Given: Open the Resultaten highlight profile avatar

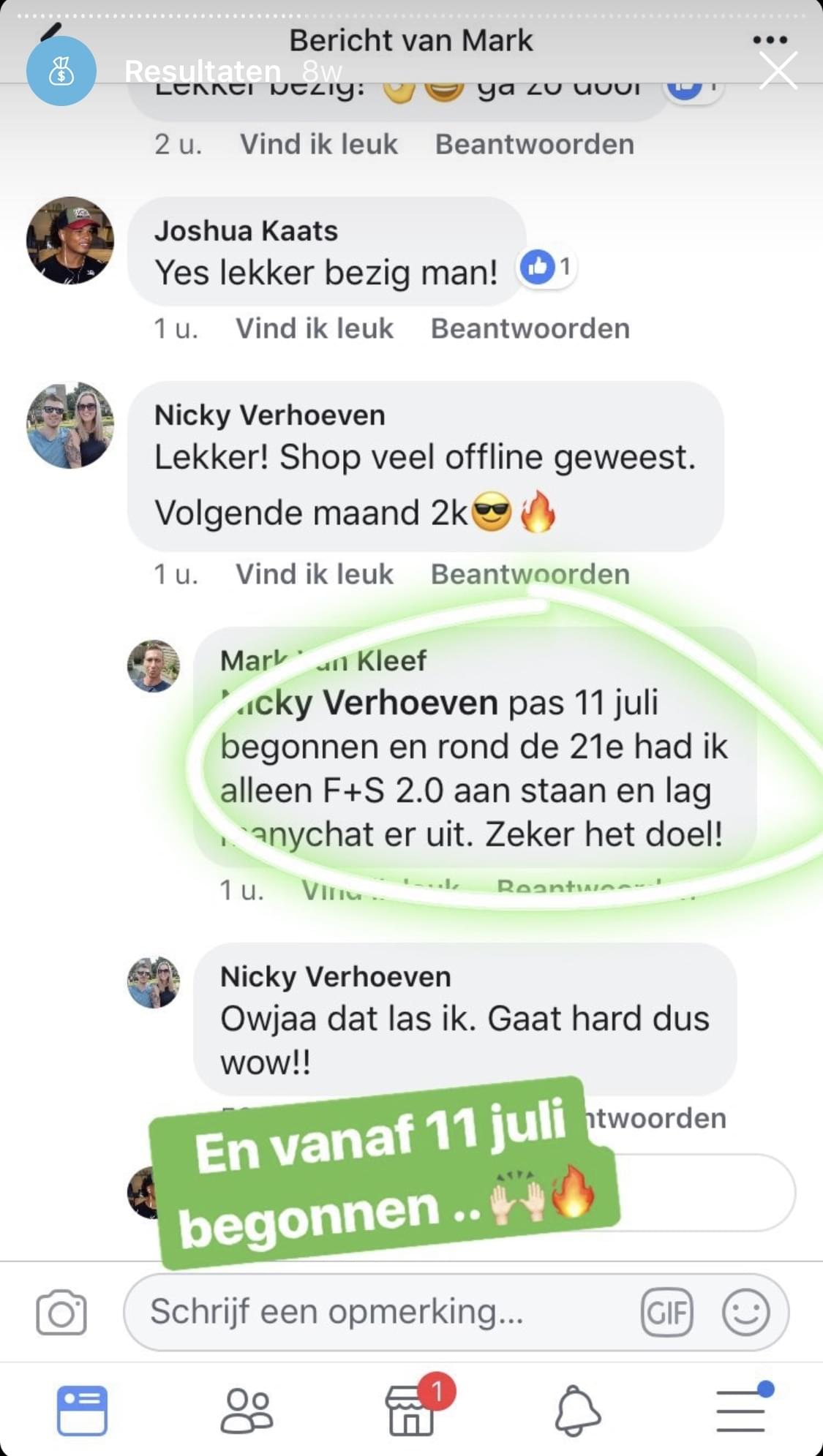Looking at the screenshot, I should point(61,71).
